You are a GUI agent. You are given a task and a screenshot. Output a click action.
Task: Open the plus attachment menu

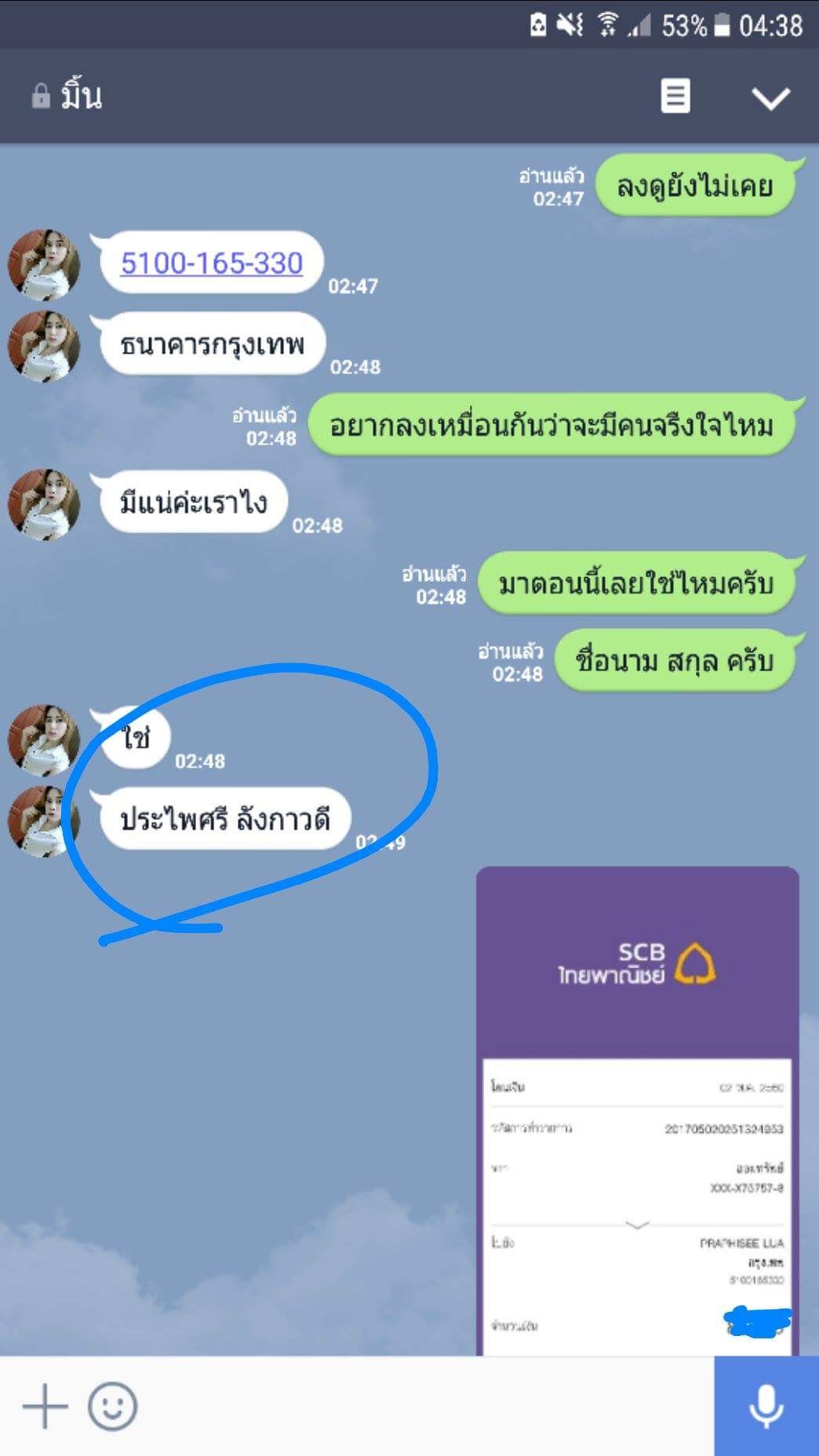tap(45, 1406)
